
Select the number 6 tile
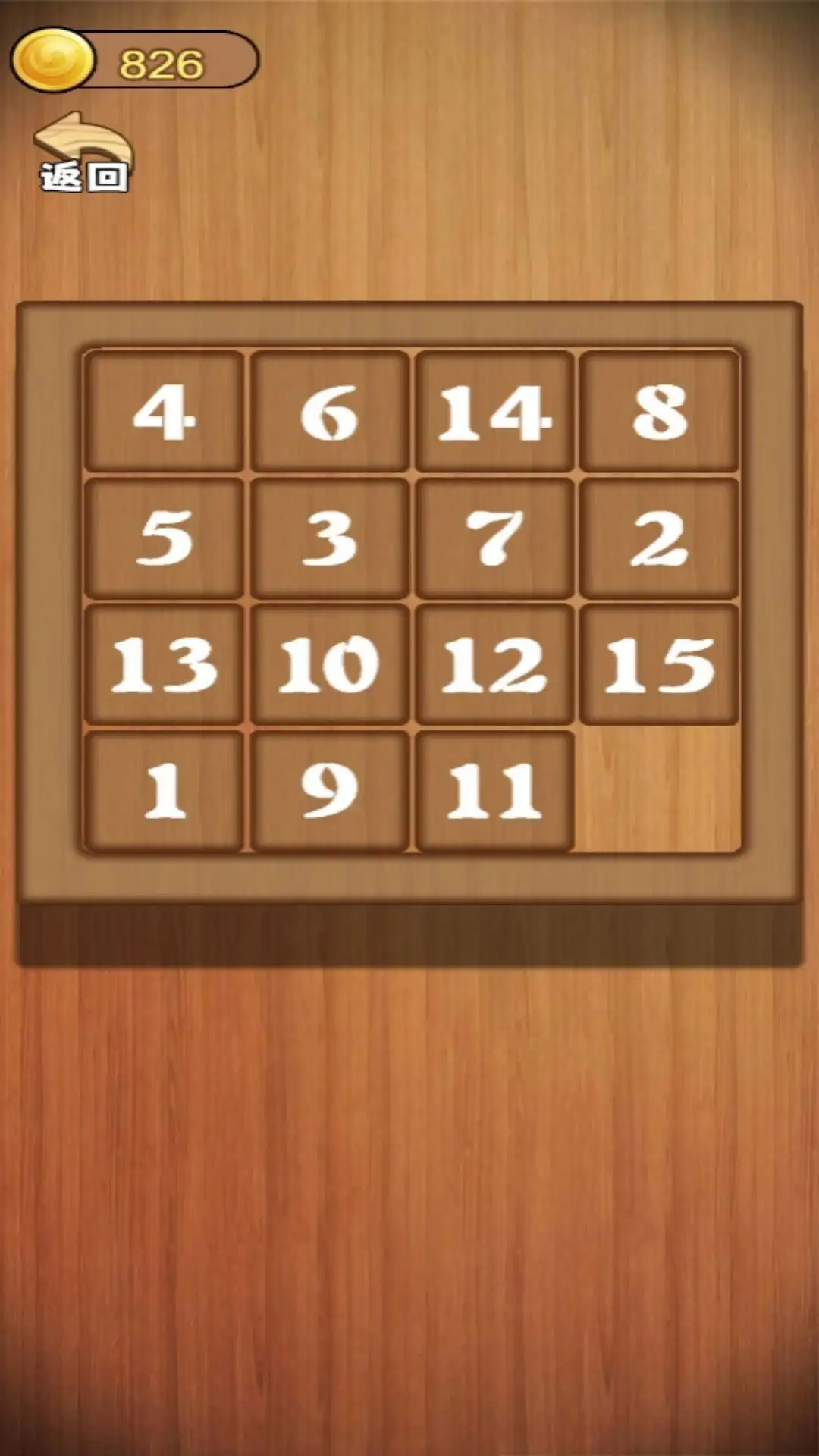click(329, 411)
